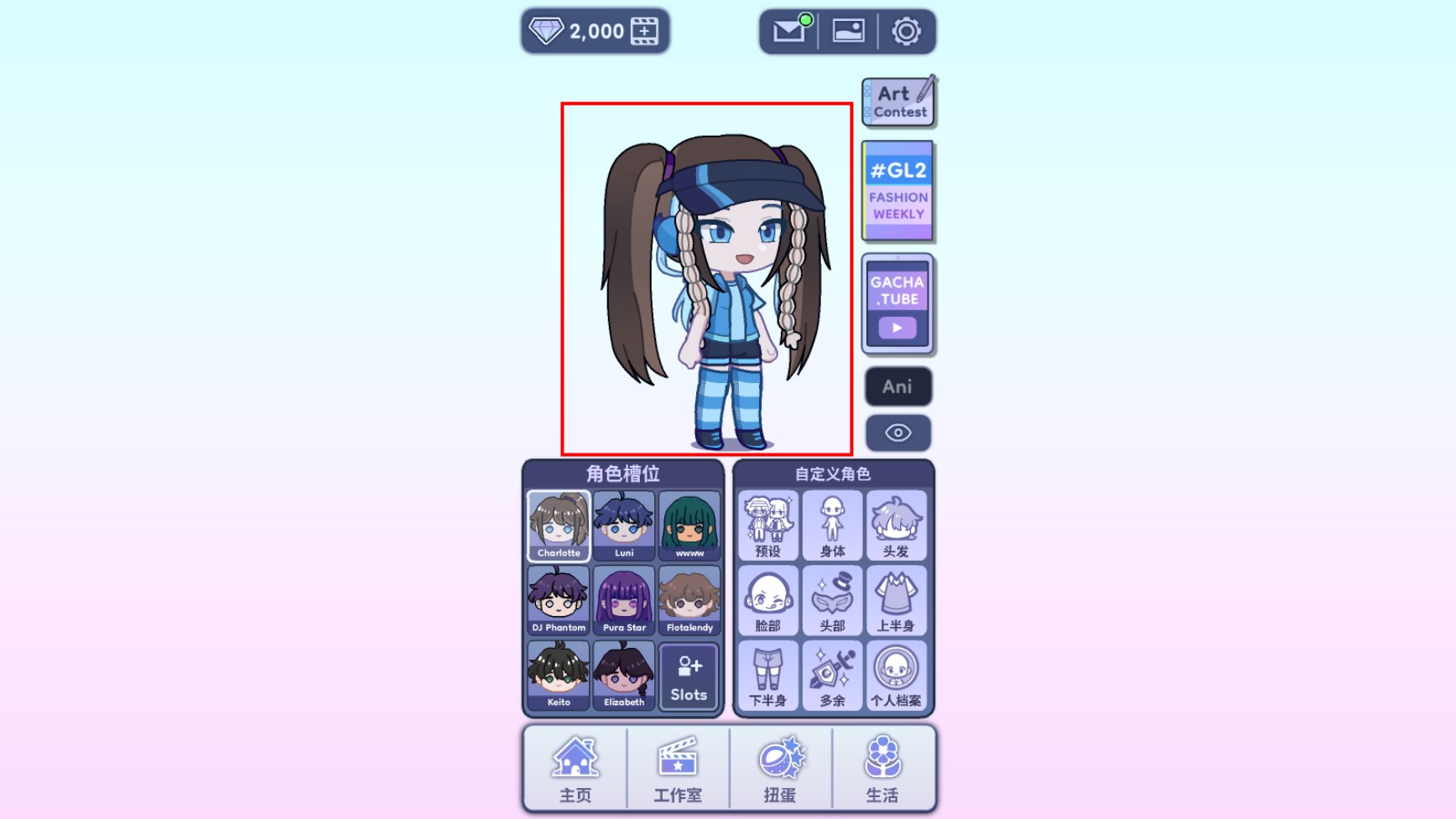Open more Slots
Screen dimensions: 1456x819
pyautogui.click(x=689, y=677)
